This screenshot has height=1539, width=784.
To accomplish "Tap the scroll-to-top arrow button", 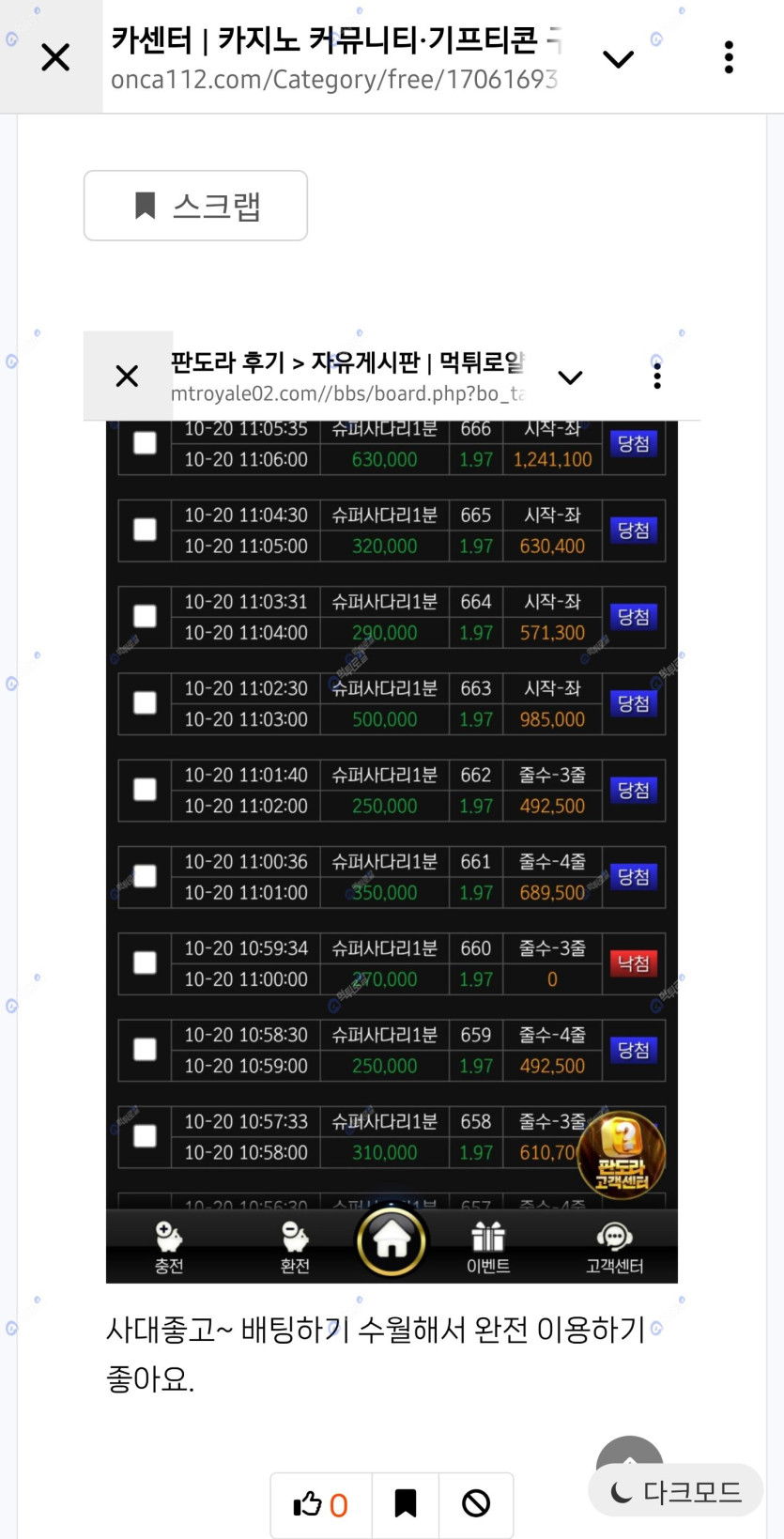I will tap(629, 1451).
